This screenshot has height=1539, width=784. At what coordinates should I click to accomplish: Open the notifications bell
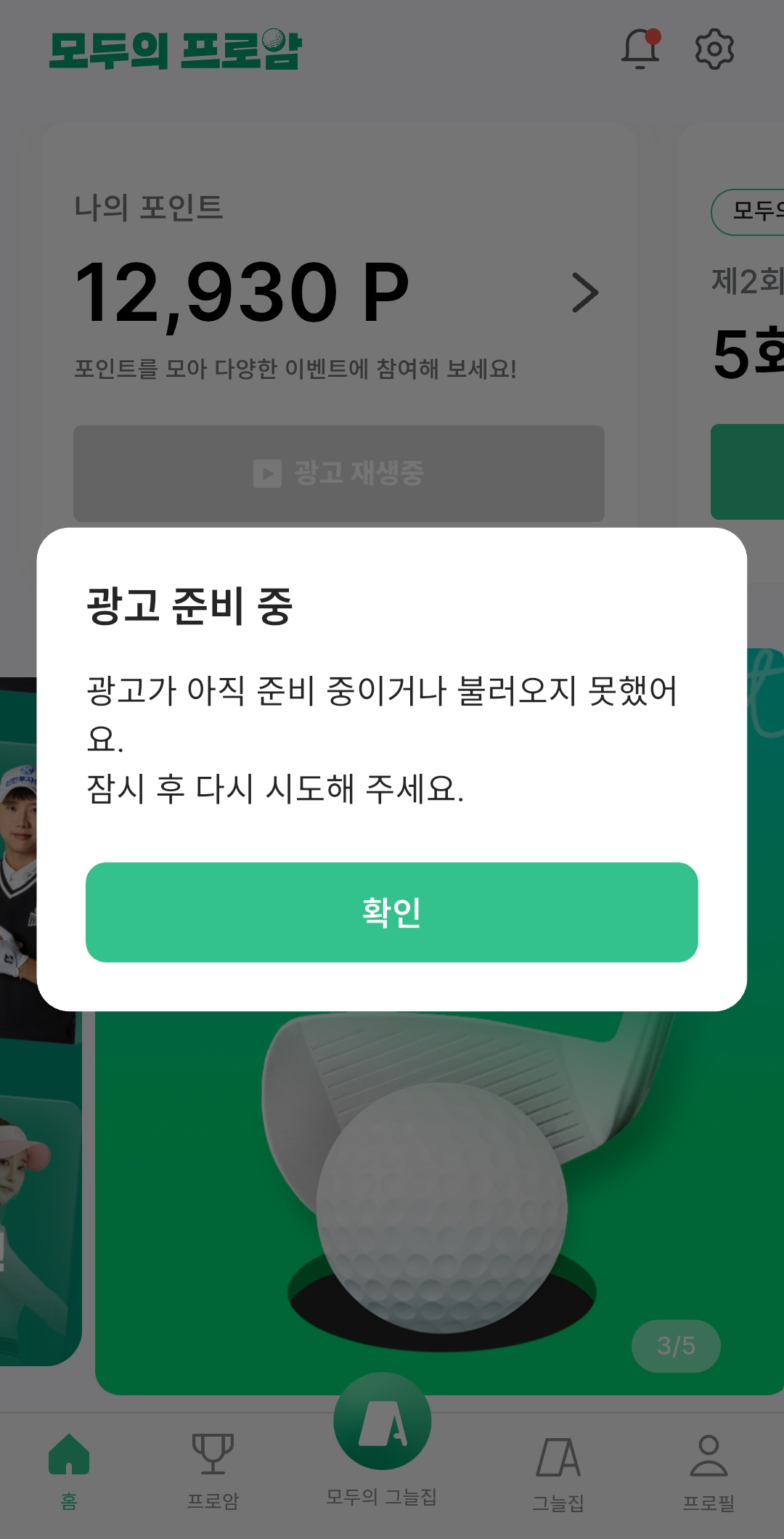640,49
